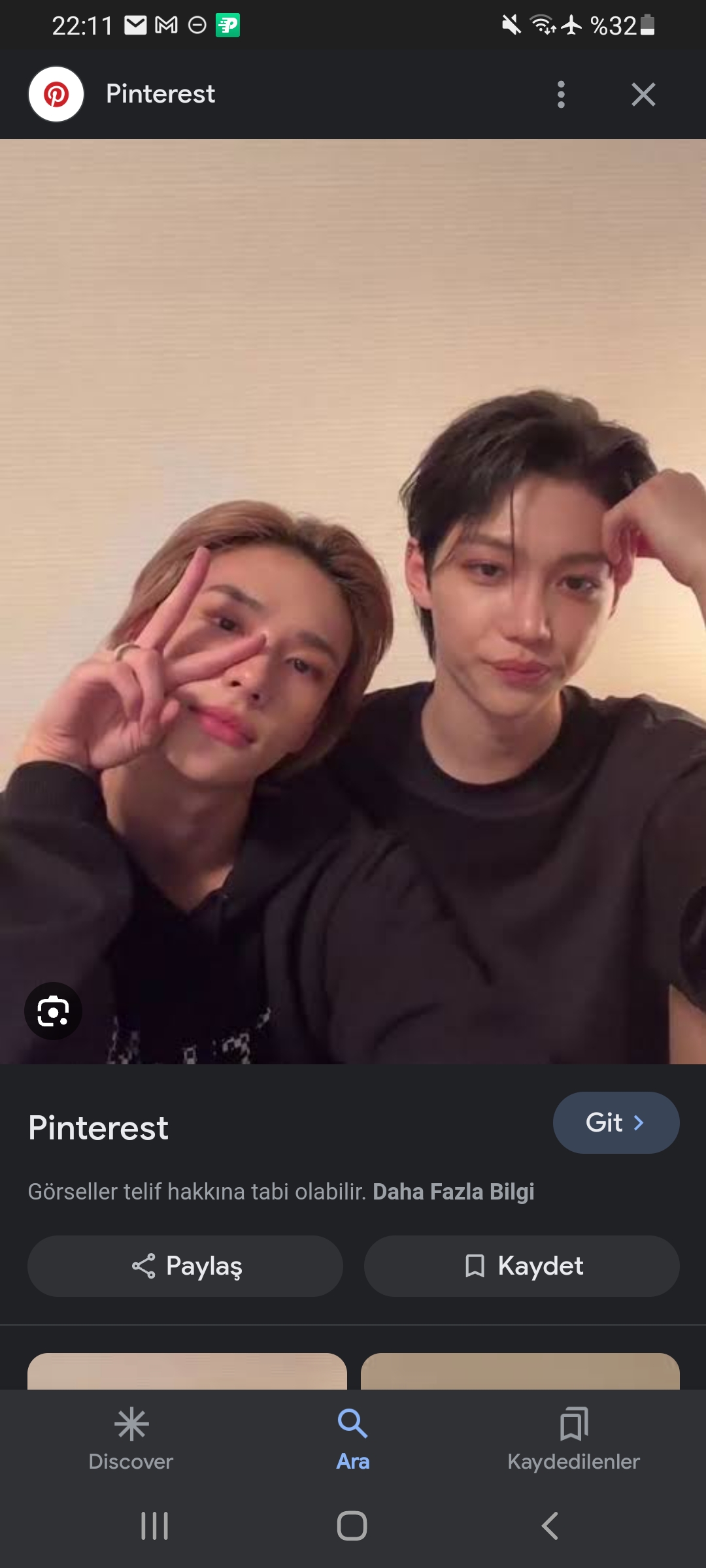Save the image with Kaydet
Viewport: 706px width, 1568px height.
522,1266
